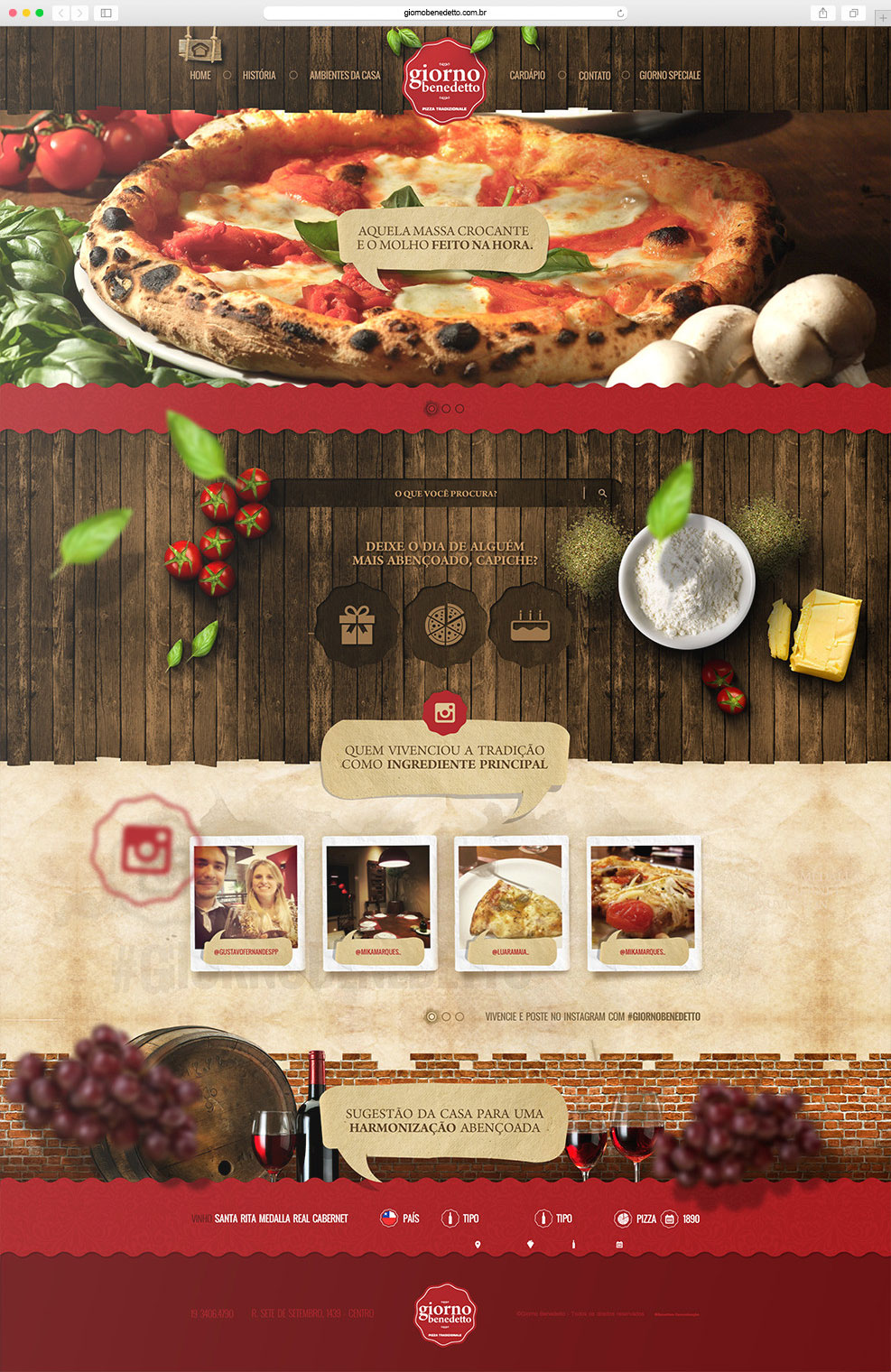Click Giorno Benedetto logo in header
This screenshot has height=1372, width=891.
tap(445, 81)
